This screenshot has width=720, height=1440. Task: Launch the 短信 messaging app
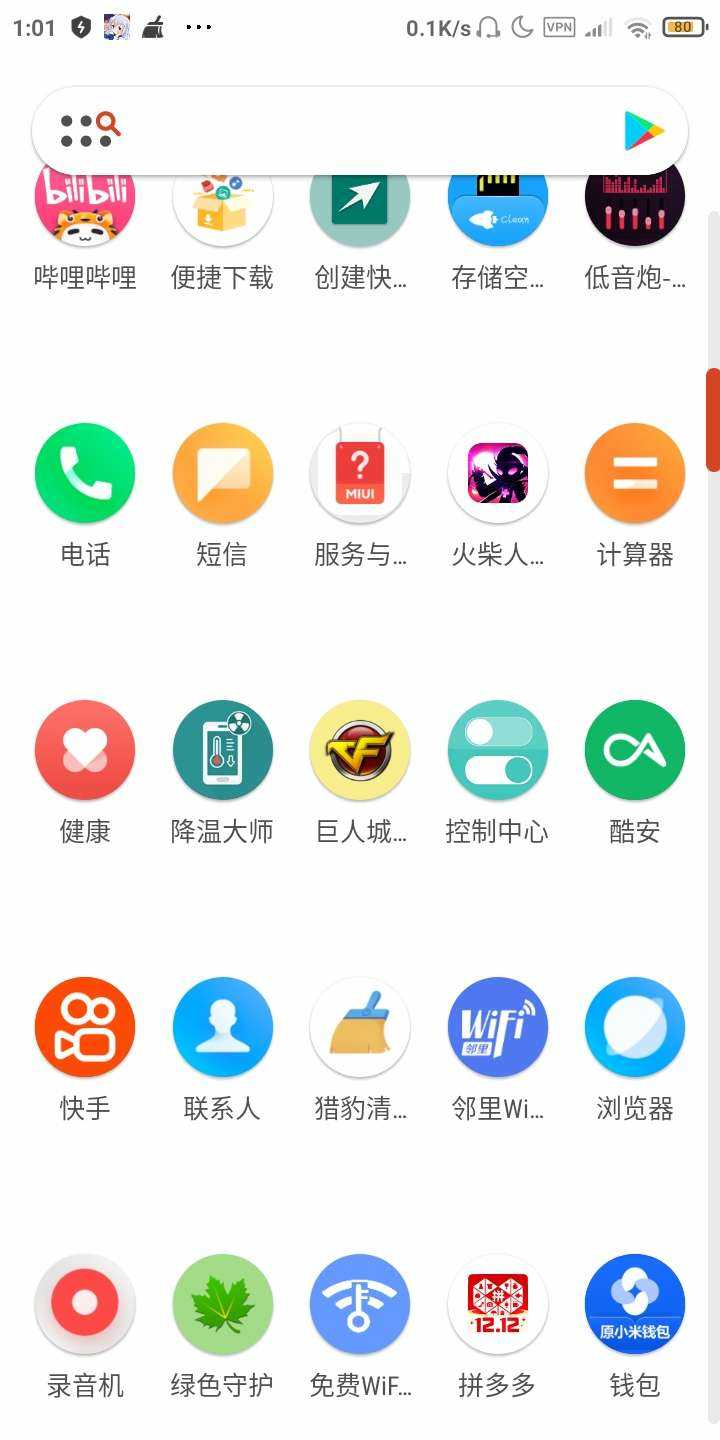[222, 473]
